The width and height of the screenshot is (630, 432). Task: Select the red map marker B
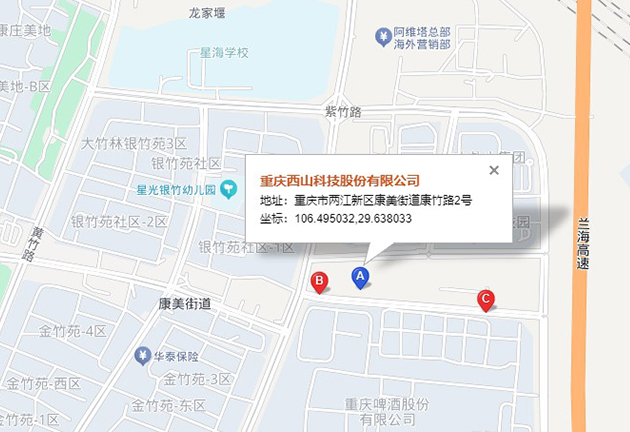coord(319,282)
